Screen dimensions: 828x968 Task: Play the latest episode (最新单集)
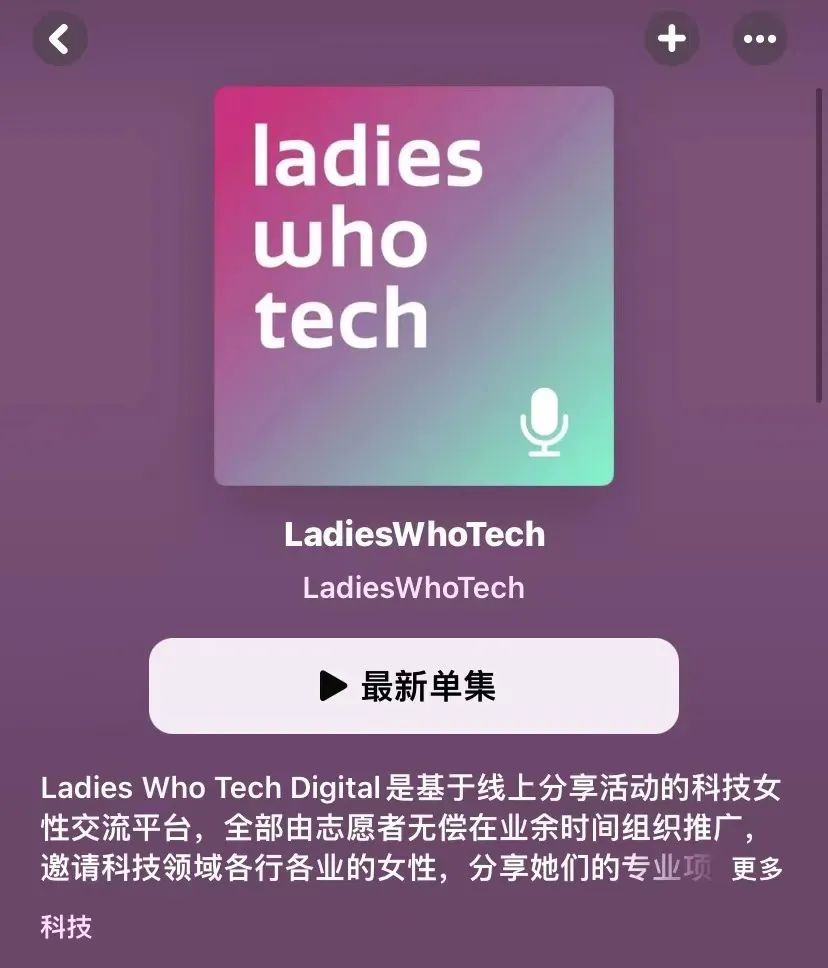413,686
